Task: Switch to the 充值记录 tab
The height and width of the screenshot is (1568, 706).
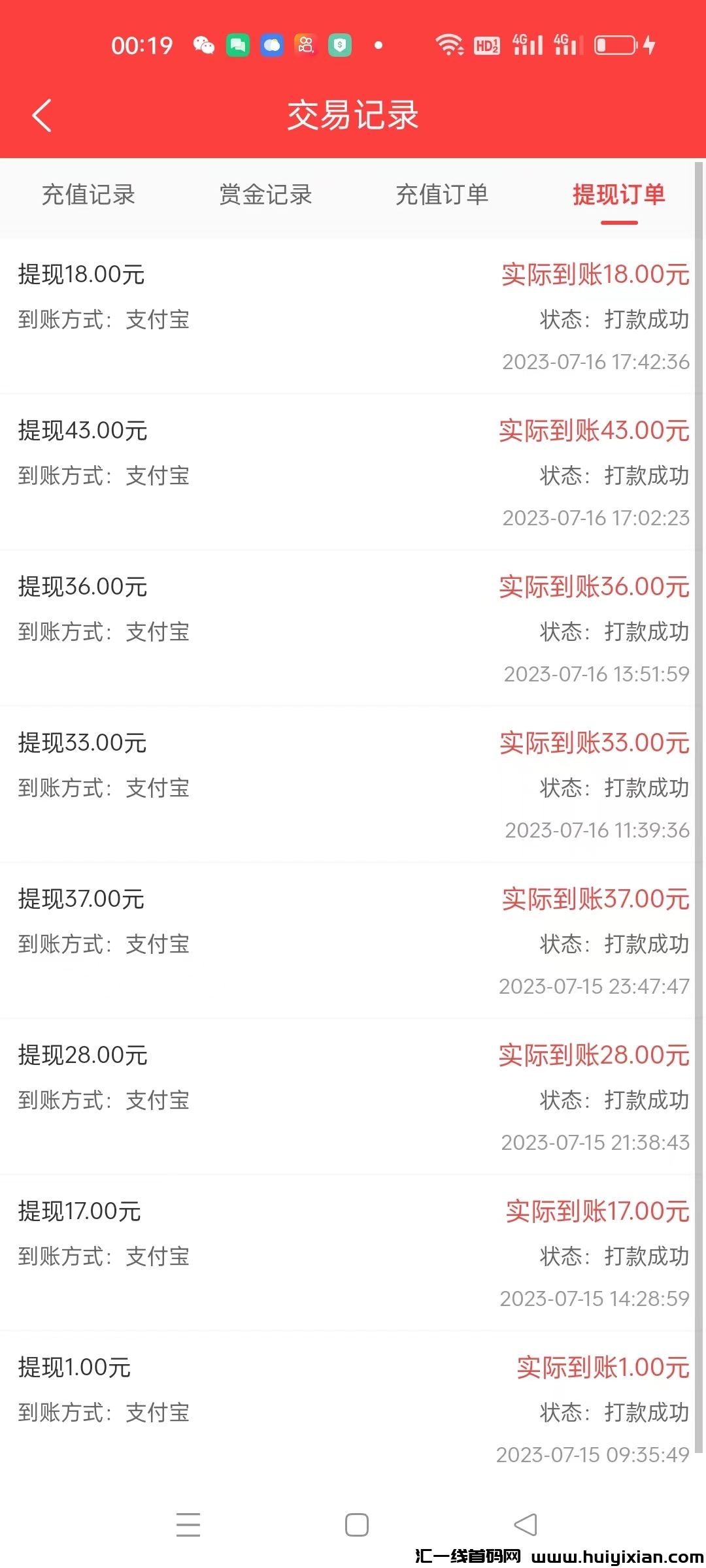Action: (x=88, y=195)
